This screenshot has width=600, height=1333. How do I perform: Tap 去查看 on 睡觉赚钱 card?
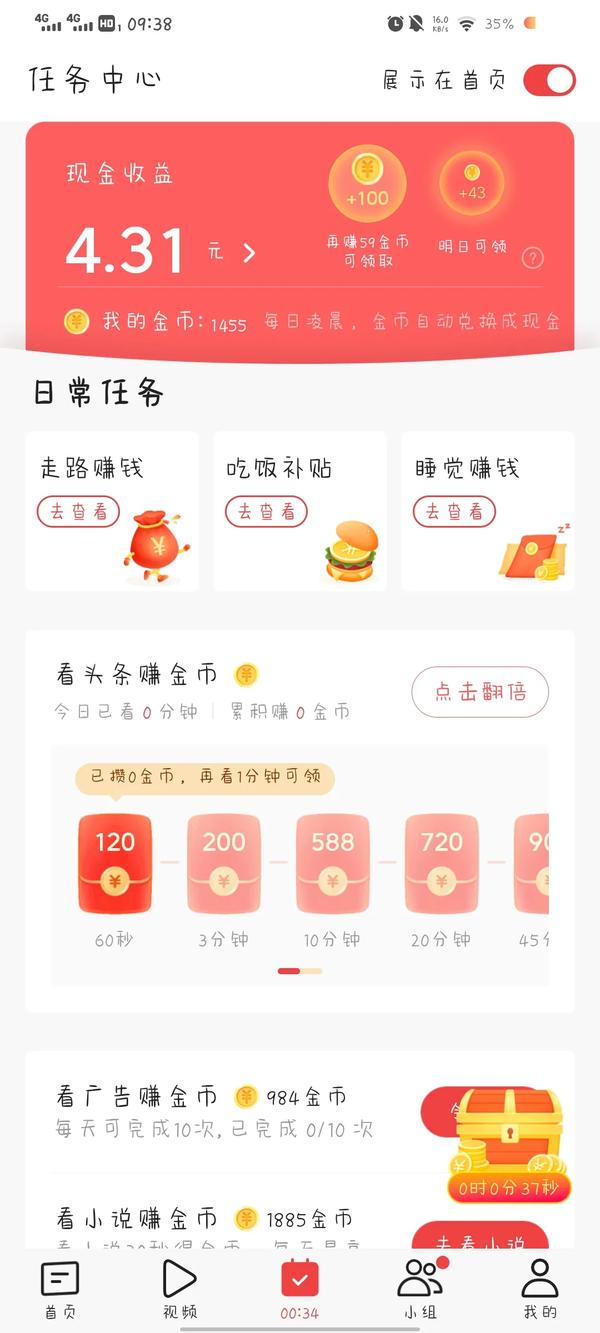(454, 511)
